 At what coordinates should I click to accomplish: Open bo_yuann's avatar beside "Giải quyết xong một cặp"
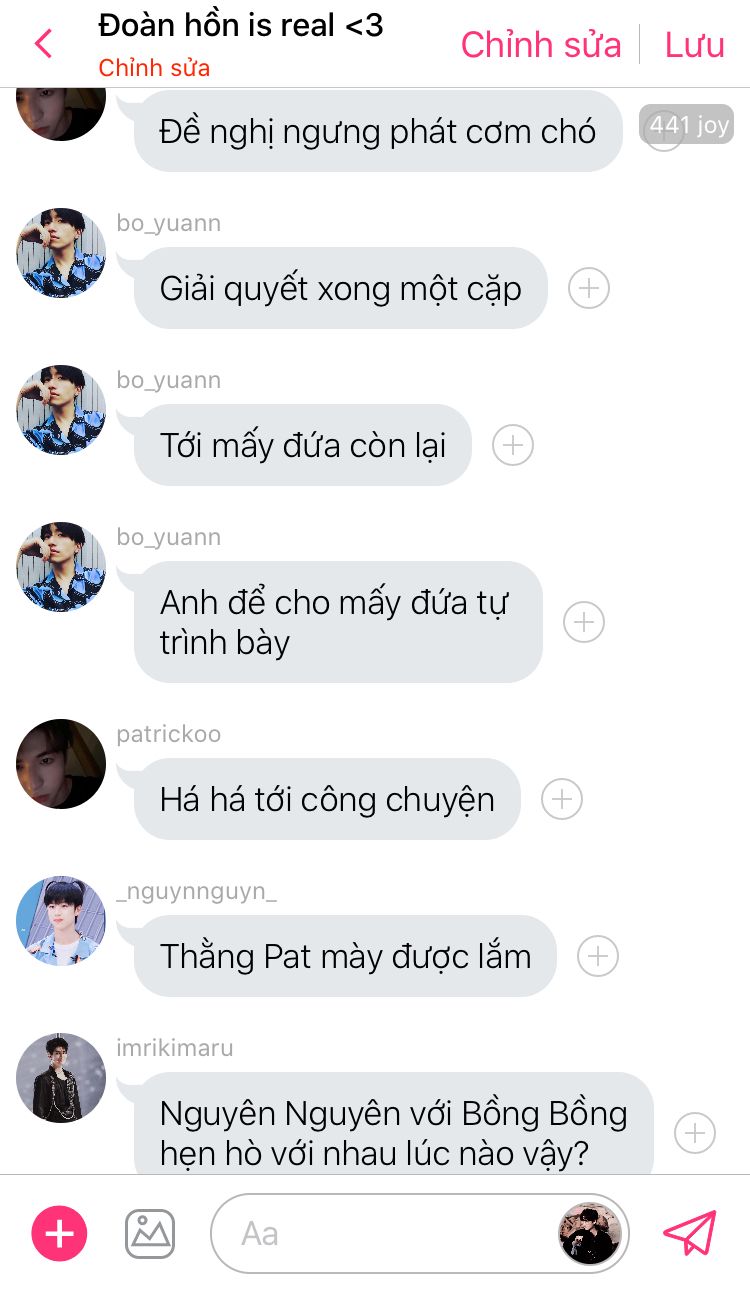pos(61,253)
